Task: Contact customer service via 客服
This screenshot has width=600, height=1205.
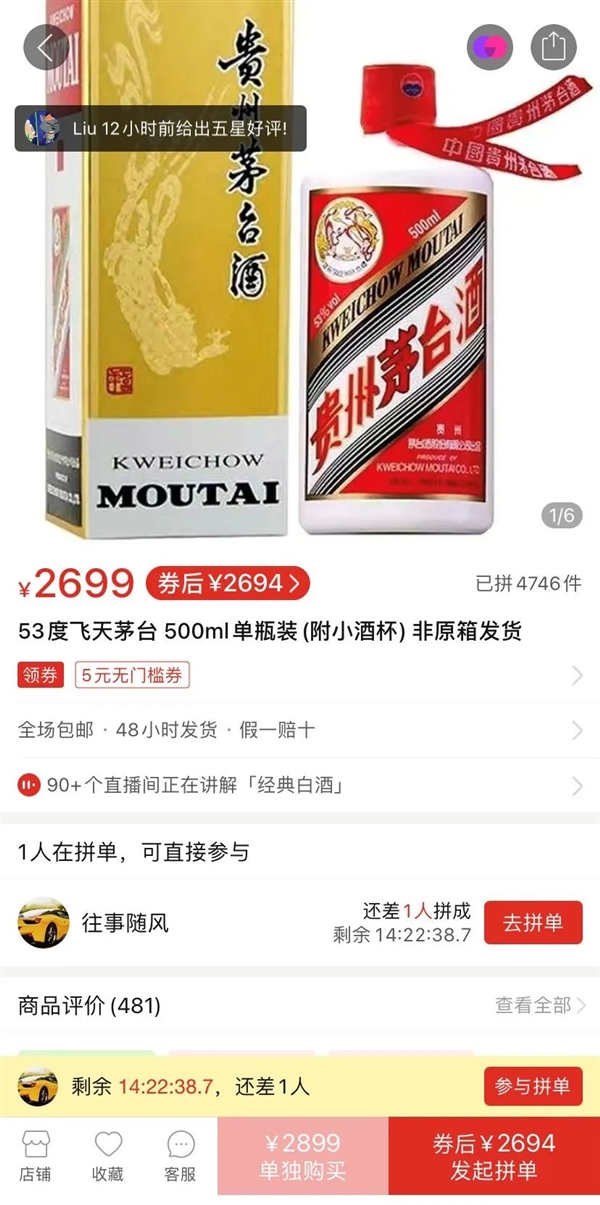Action: [x=180, y=1160]
